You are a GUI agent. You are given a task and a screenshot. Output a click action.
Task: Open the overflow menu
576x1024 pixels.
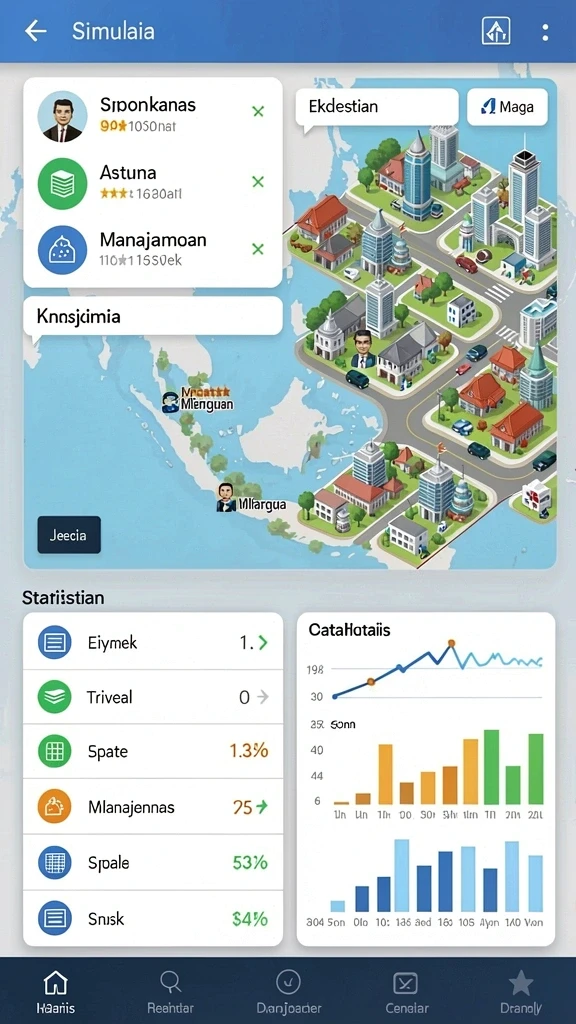[545, 31]
